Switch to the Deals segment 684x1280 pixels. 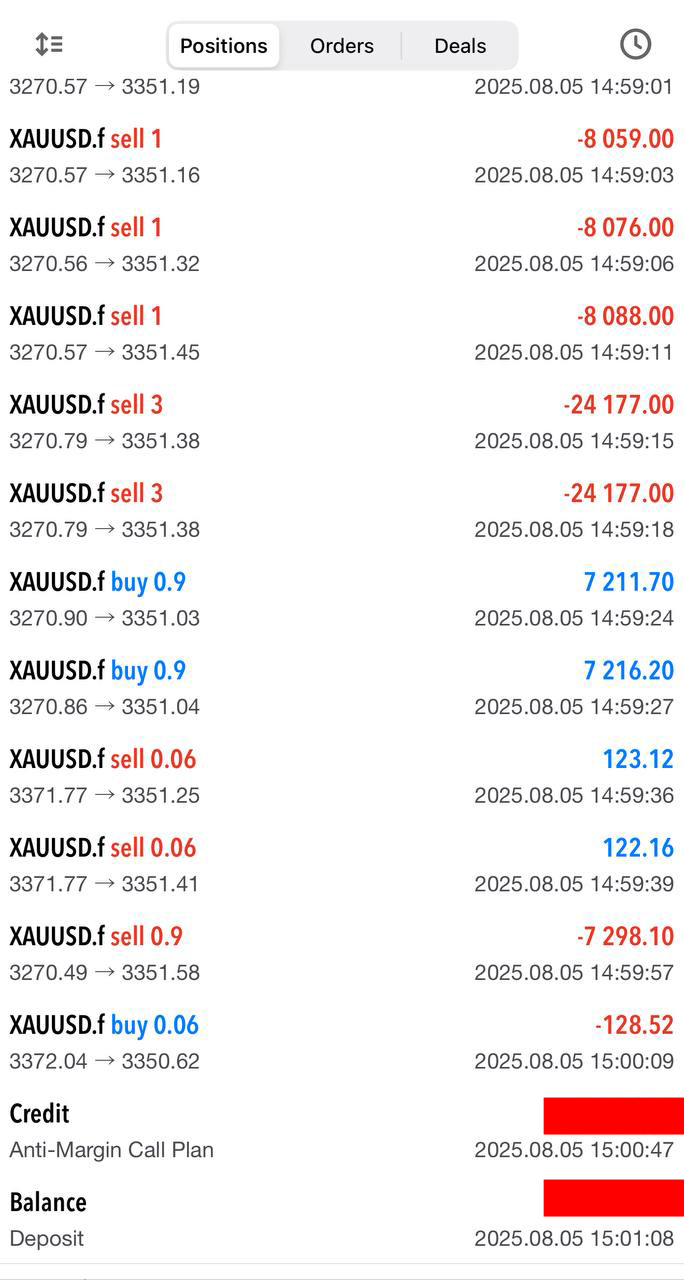click(460, 46)
